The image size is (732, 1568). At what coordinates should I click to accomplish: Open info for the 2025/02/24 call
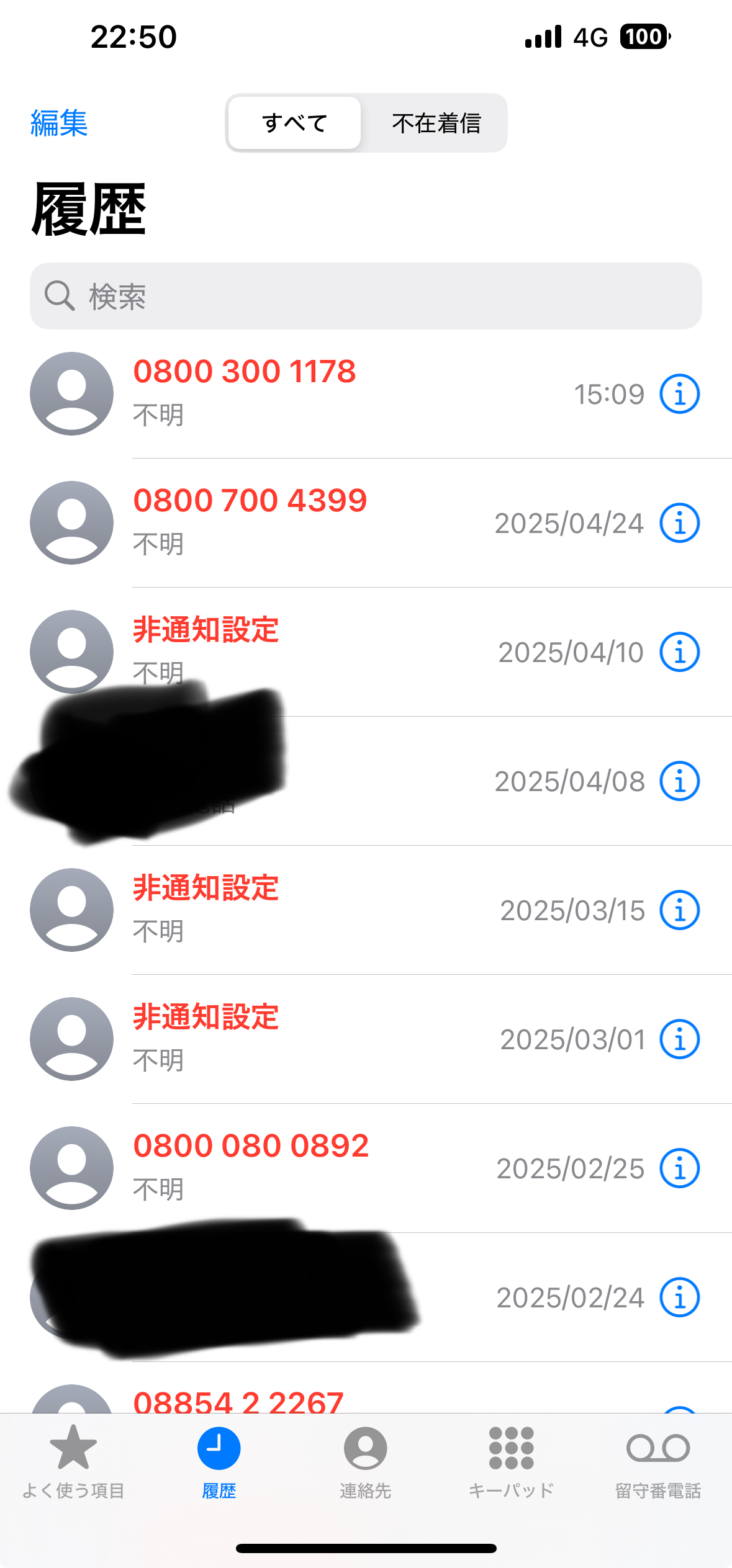coord(680,1297)
